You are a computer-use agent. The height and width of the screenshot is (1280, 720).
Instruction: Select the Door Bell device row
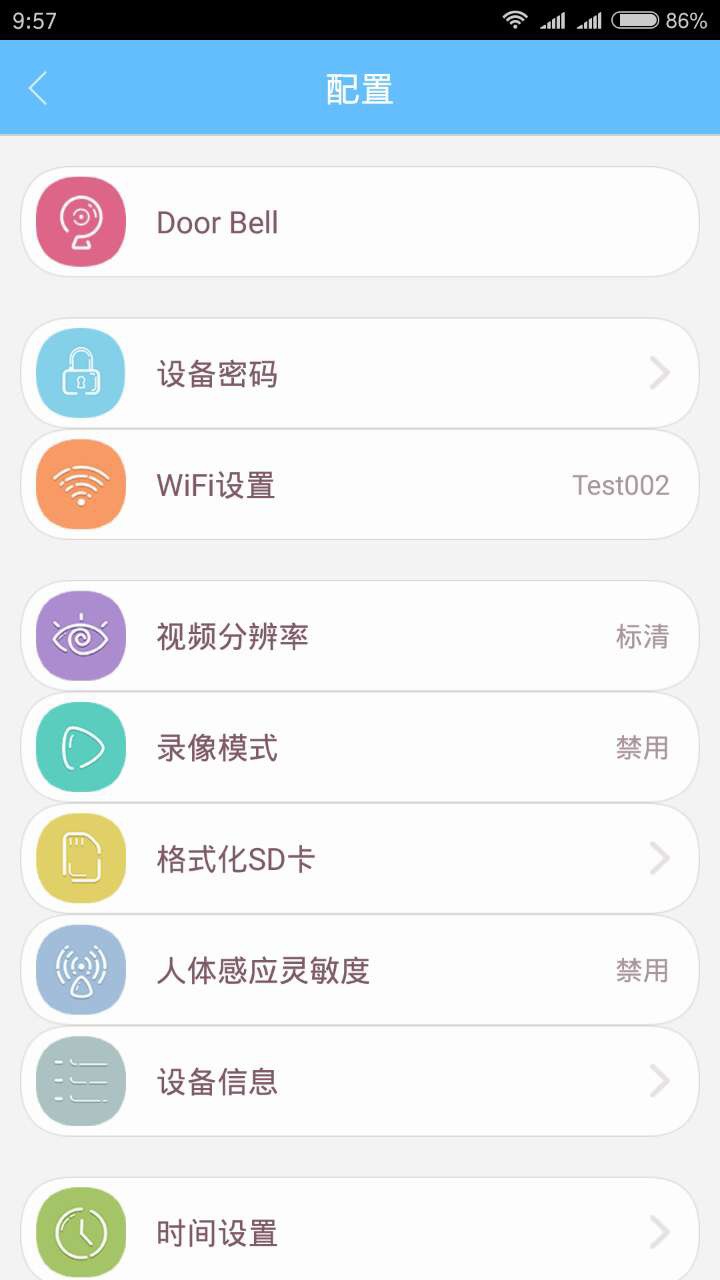point(360,221)
